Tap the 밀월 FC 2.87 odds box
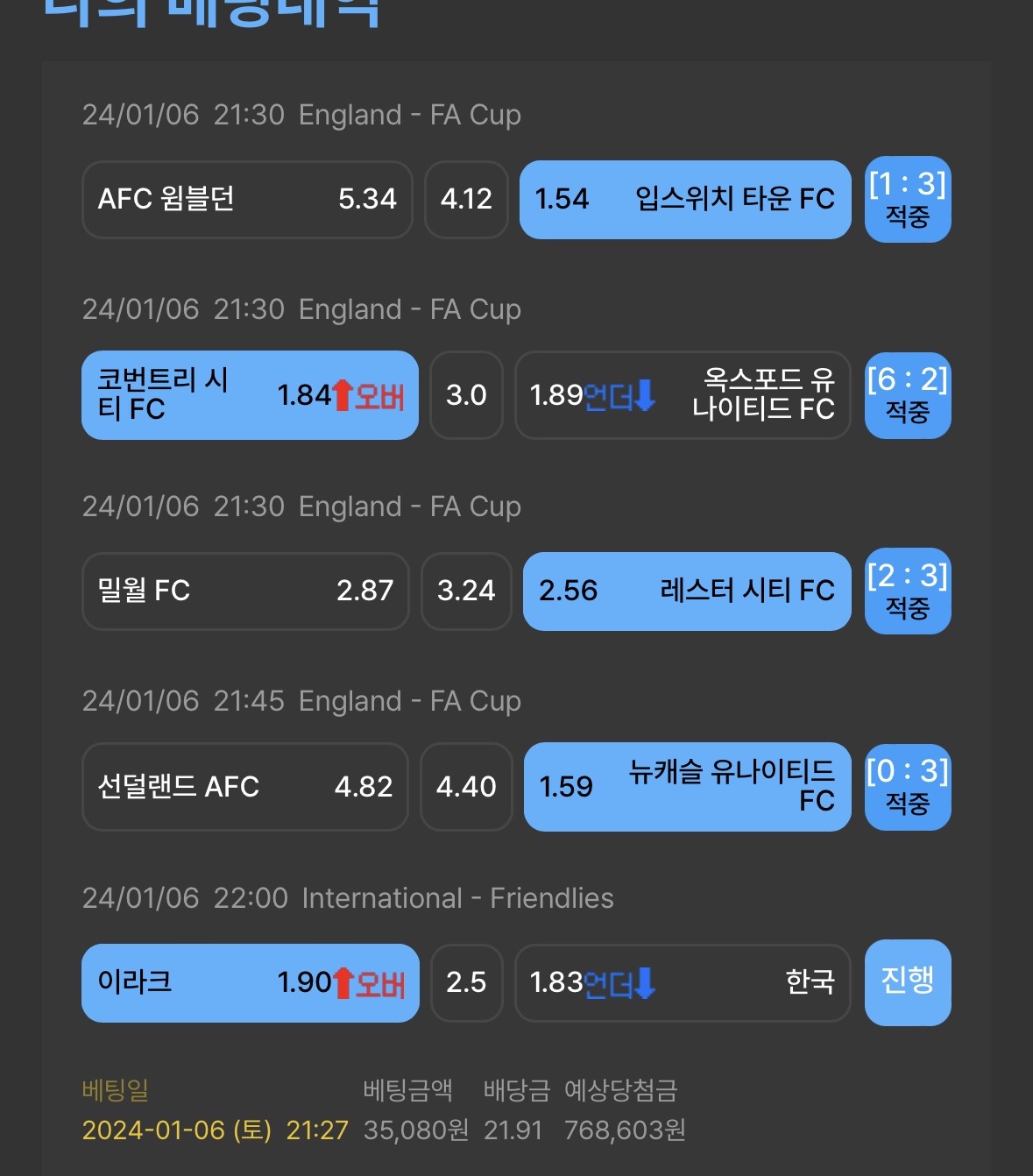The image size is (1033, 1176). 245,592
